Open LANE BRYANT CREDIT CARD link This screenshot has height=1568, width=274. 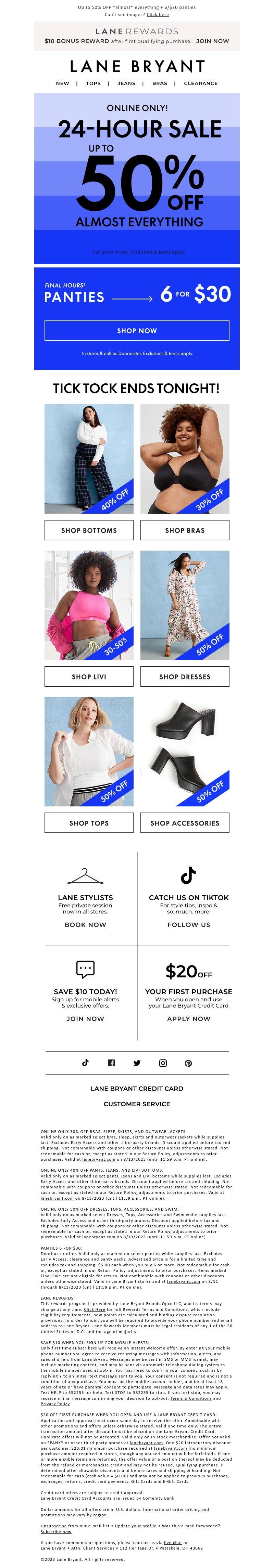click(x=137, y=1088)
